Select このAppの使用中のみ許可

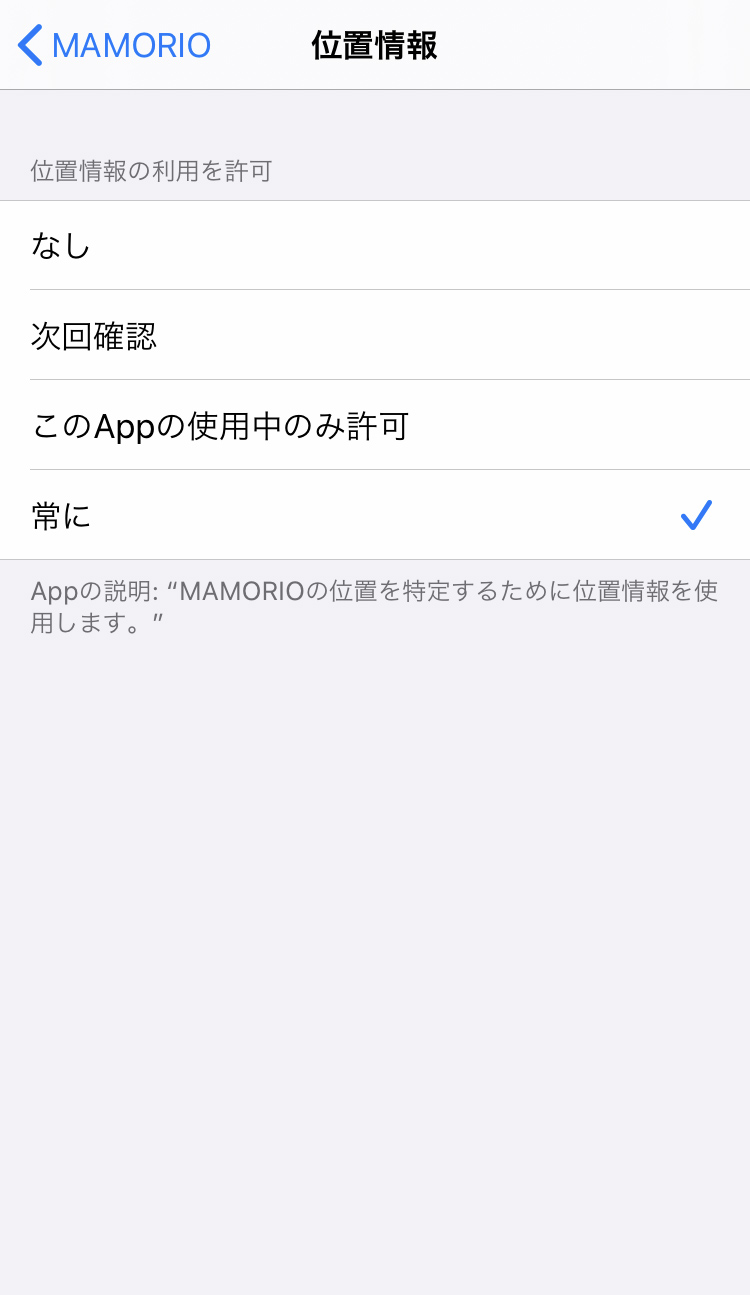(375, 425)
